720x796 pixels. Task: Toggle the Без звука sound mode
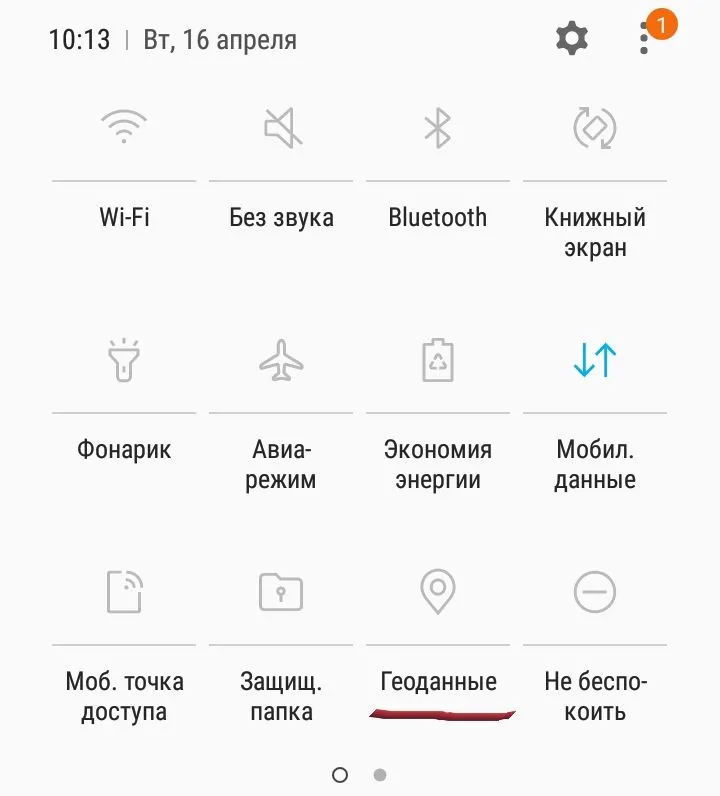(x=281, y=128)
